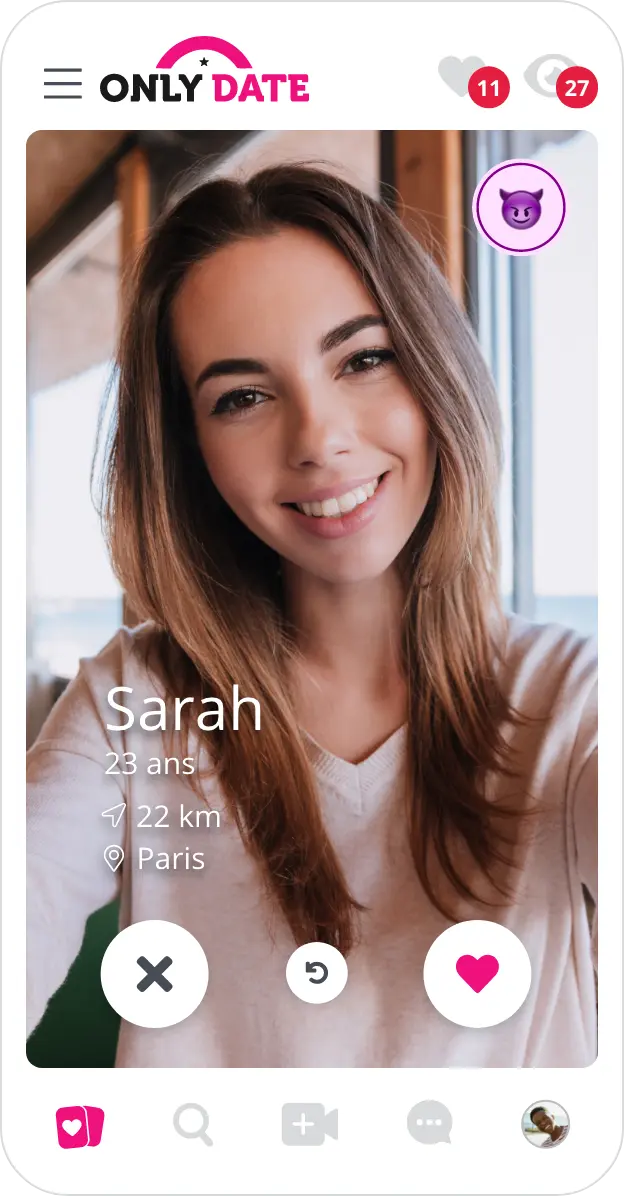Undo the last swipe action
Image resolution: width=624 pixels, height=1196 pixels.
tap(317, 973)
